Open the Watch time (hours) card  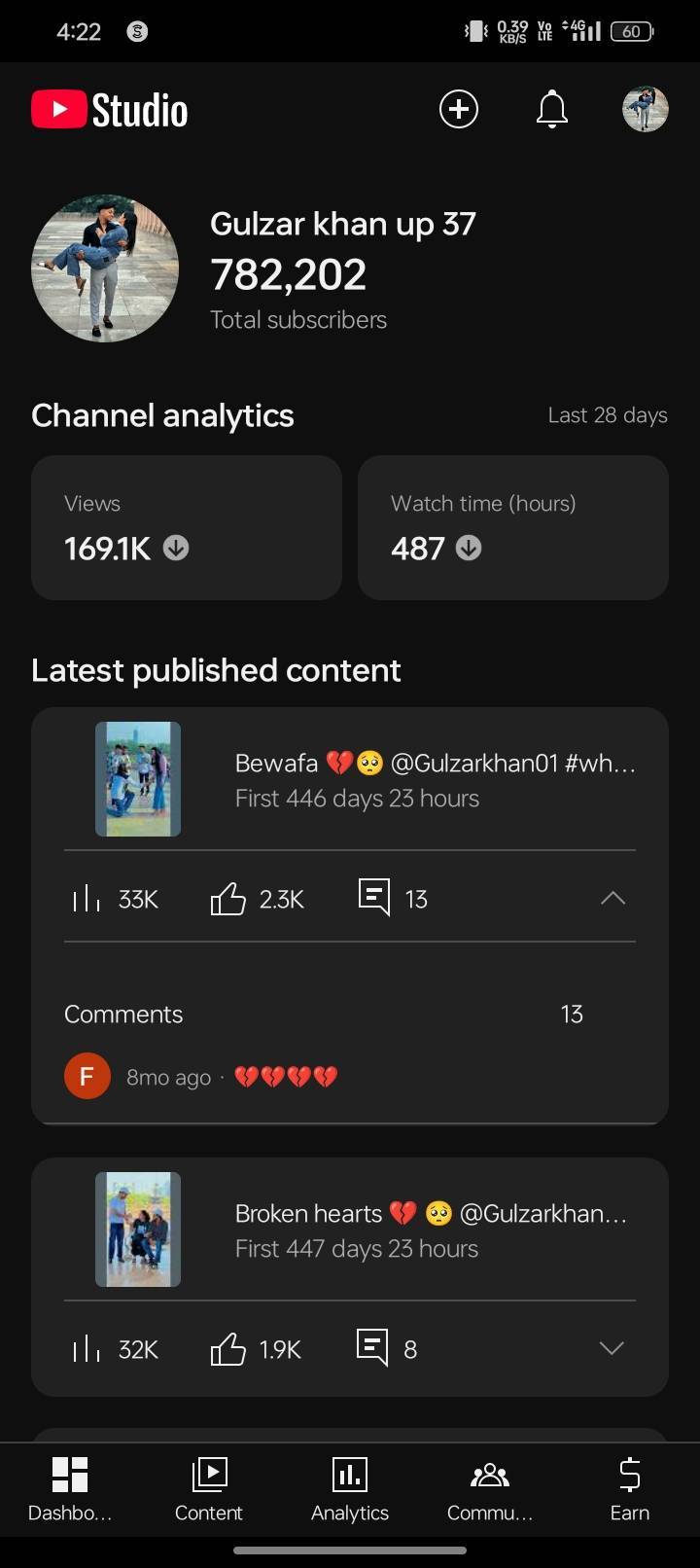(x=513, y=527)
